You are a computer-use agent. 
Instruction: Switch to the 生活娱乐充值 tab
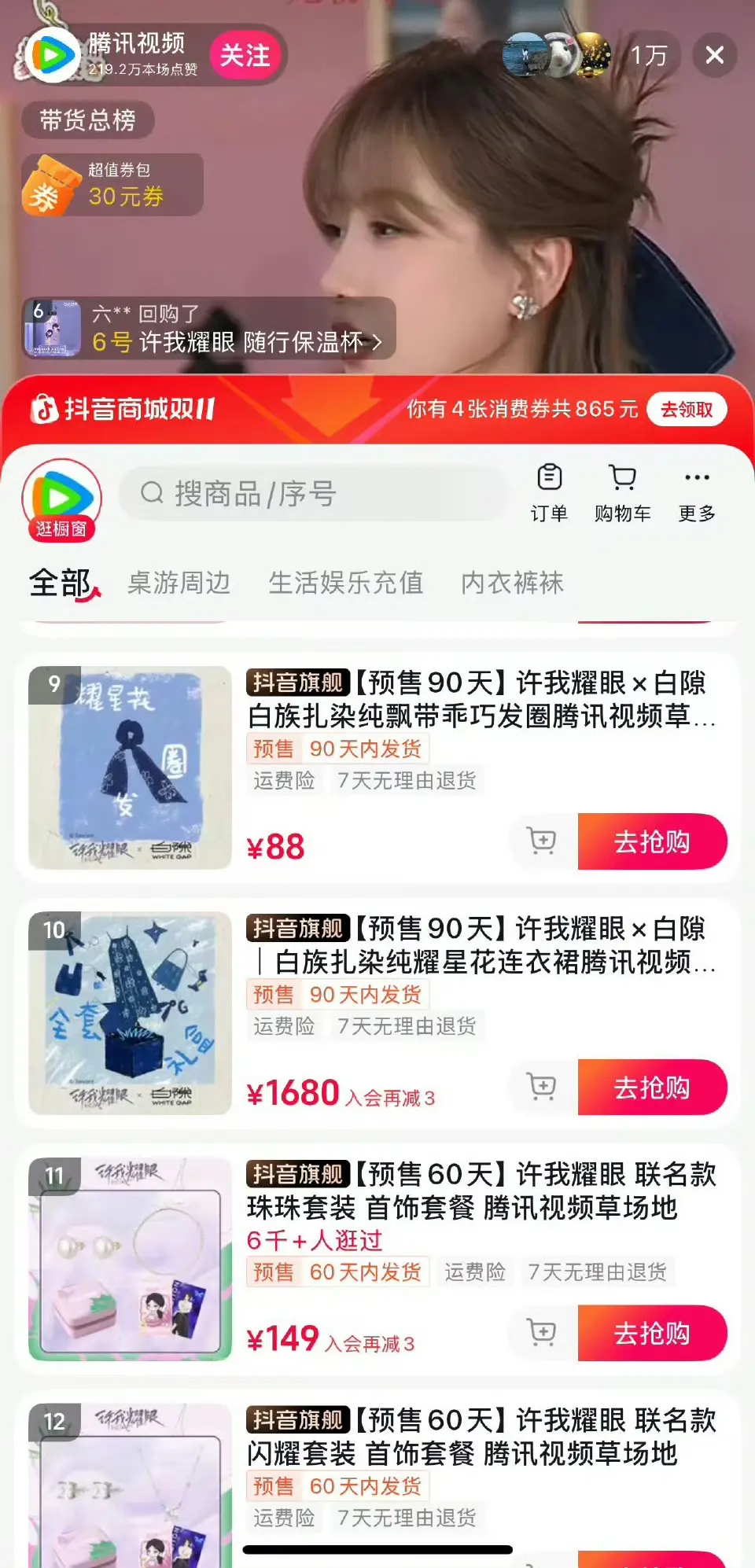(345, 583)
